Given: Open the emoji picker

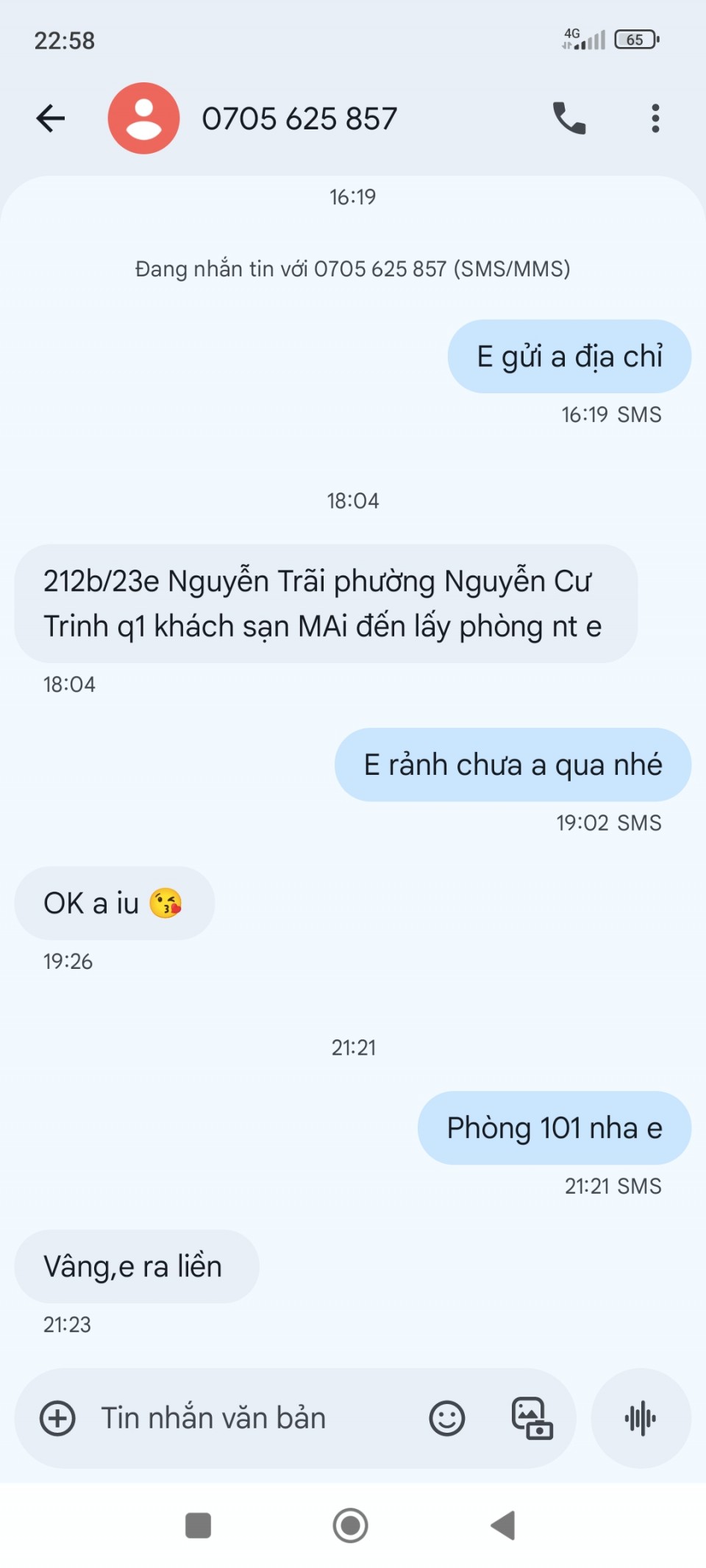Looking at the screenshot, I should point(446,1418).
